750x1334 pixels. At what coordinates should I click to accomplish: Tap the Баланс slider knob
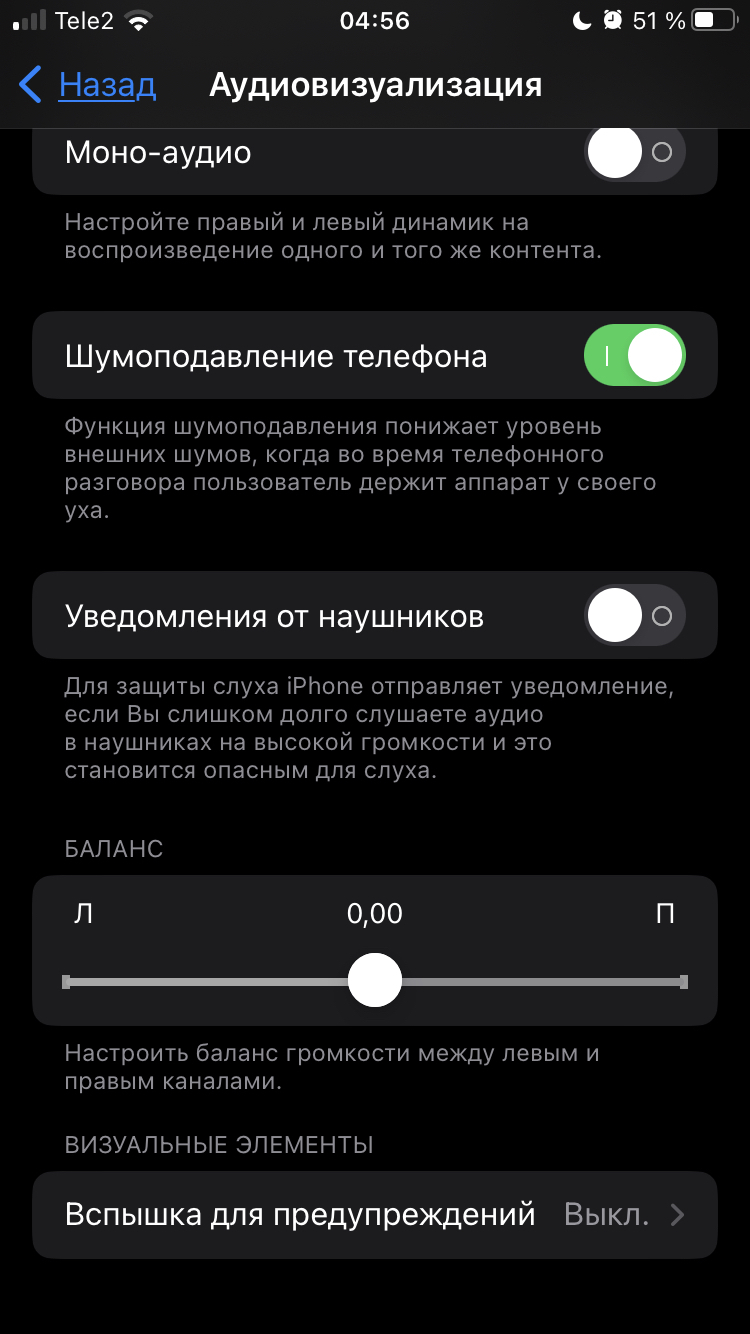click(x=375, y=981)
